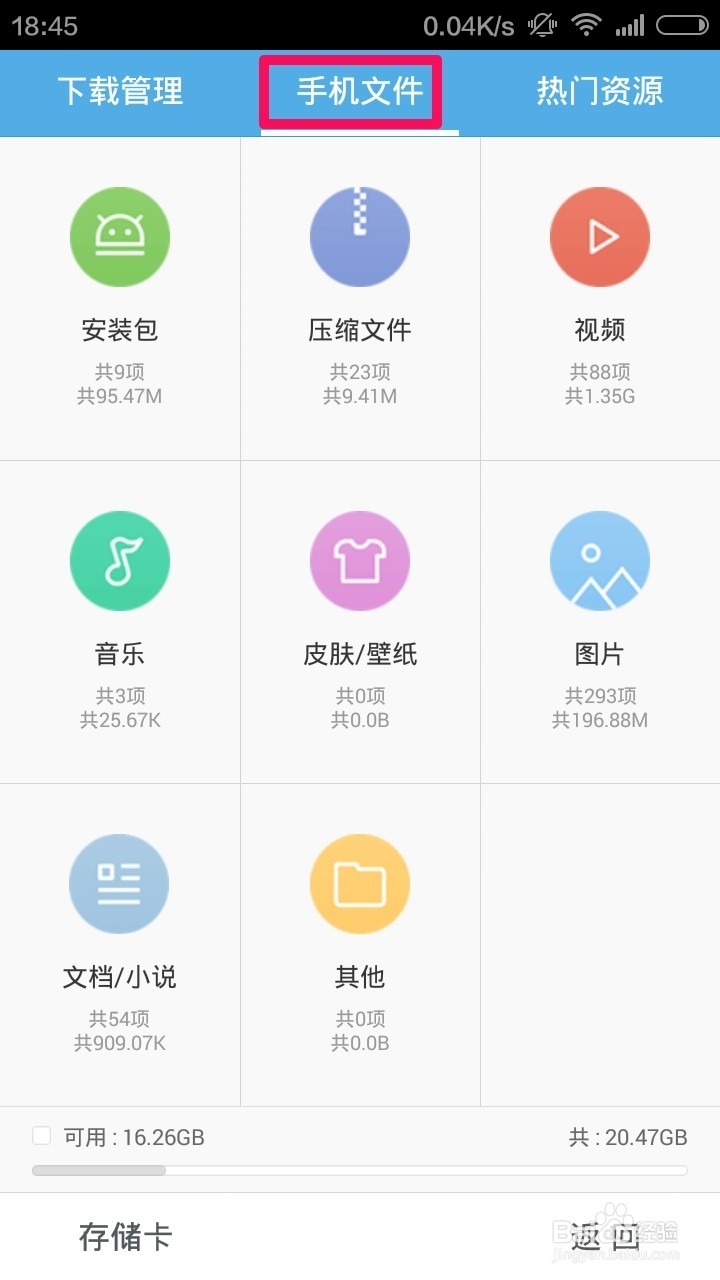Open 文档/小说 files

[x=120, y=945]
